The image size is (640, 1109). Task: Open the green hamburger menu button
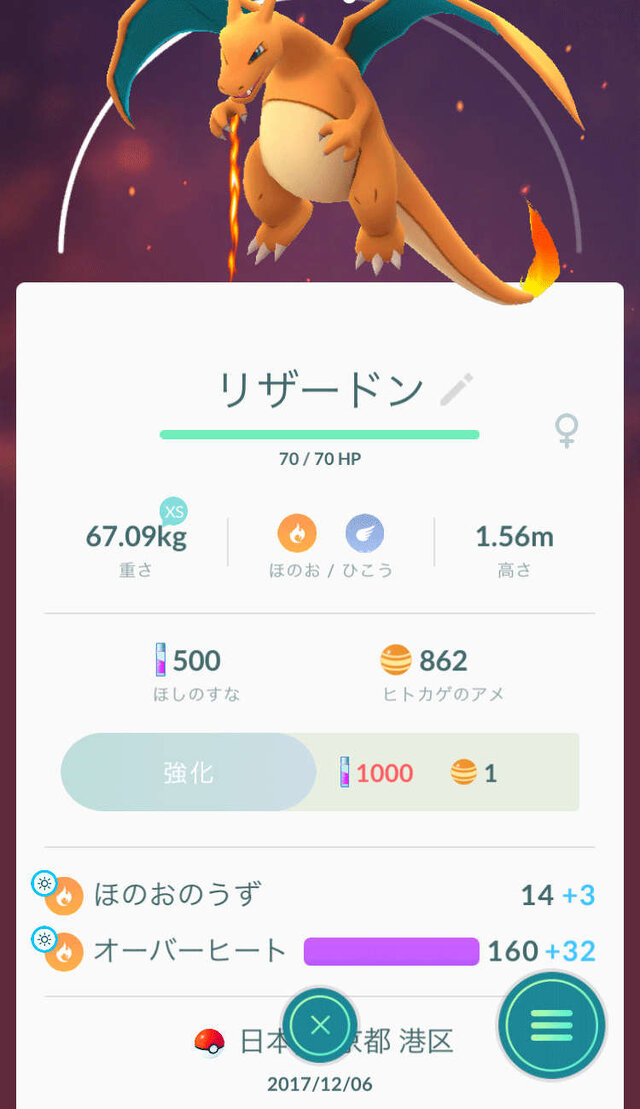[x=552, y=1025]
